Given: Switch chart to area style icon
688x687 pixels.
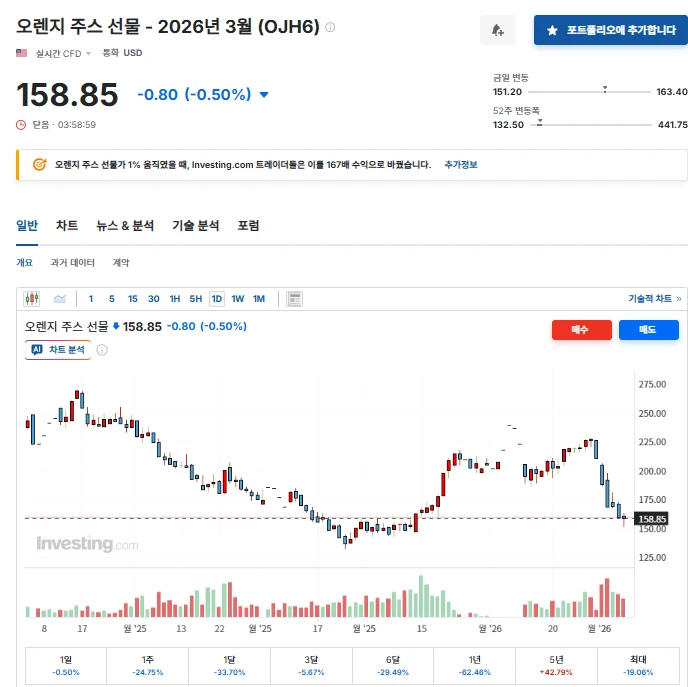Looking at the screenshot, I should coord(59,299).
